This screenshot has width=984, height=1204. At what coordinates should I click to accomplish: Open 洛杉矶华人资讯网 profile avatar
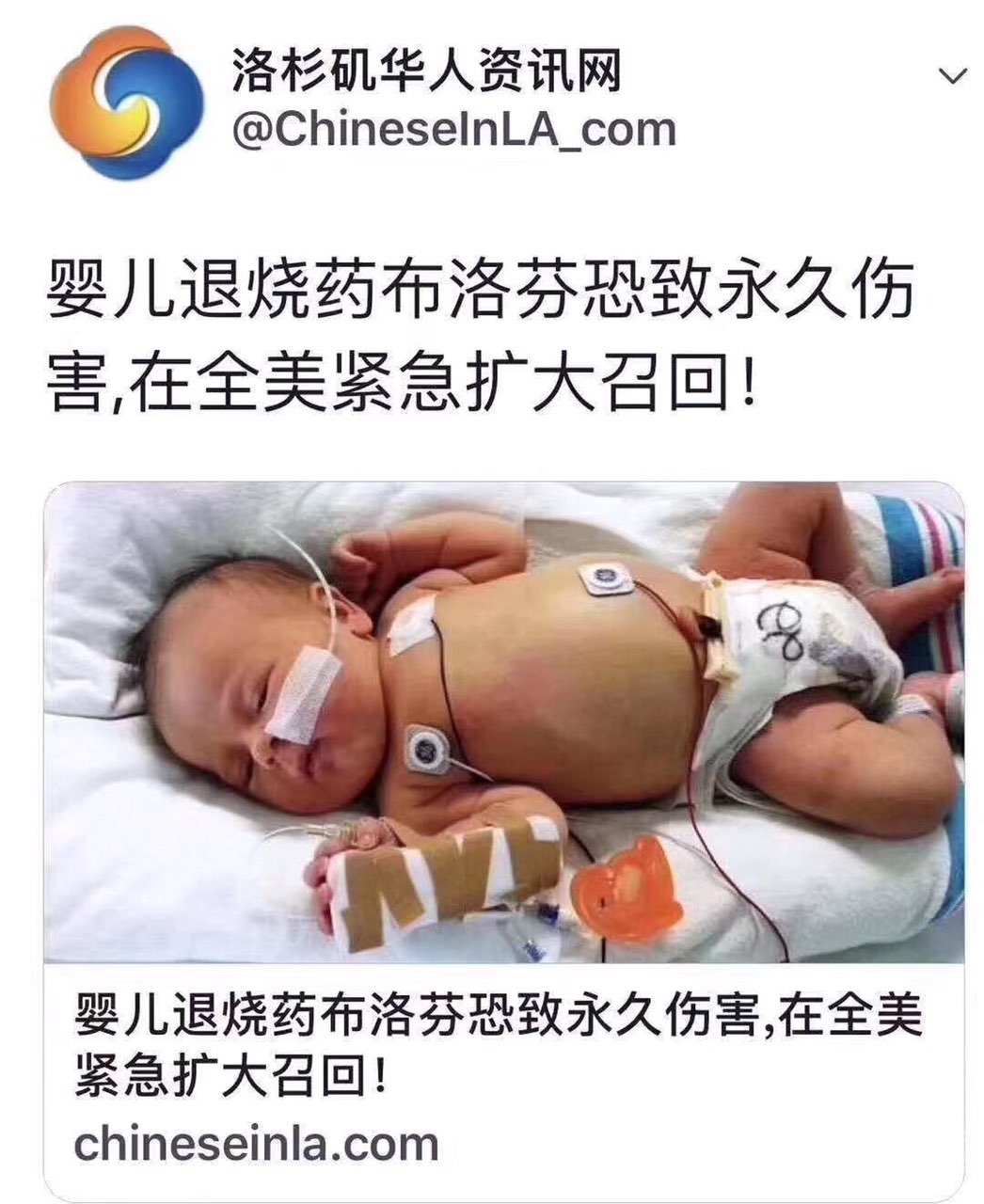pyautogui.click(x=126, y=102)
